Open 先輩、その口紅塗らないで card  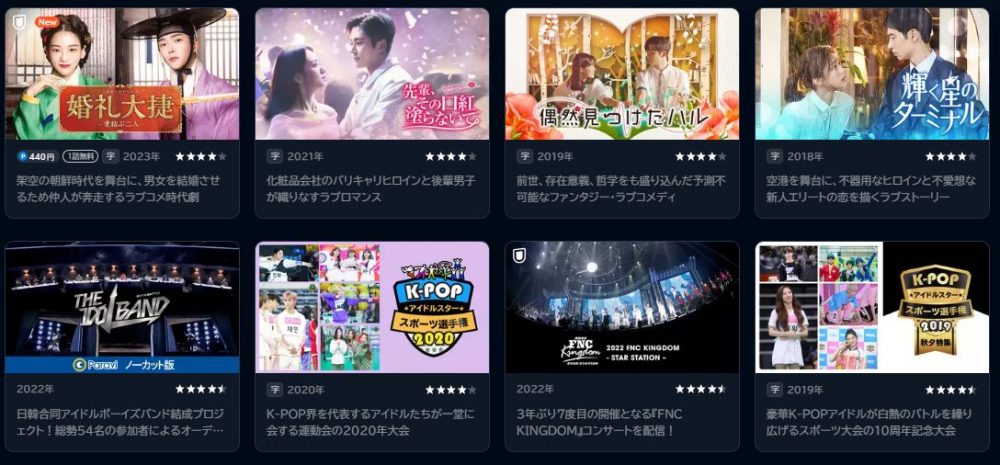click(372, 75)
